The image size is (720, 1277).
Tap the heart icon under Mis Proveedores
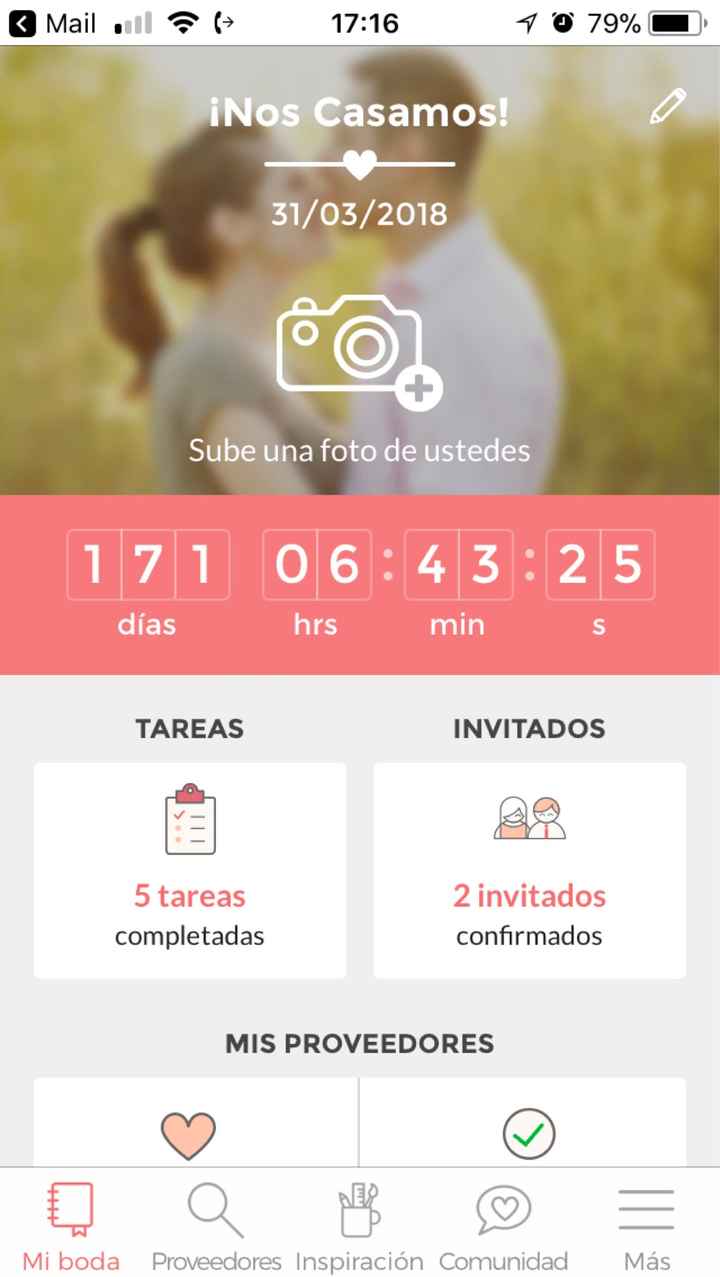point(190,1133)
